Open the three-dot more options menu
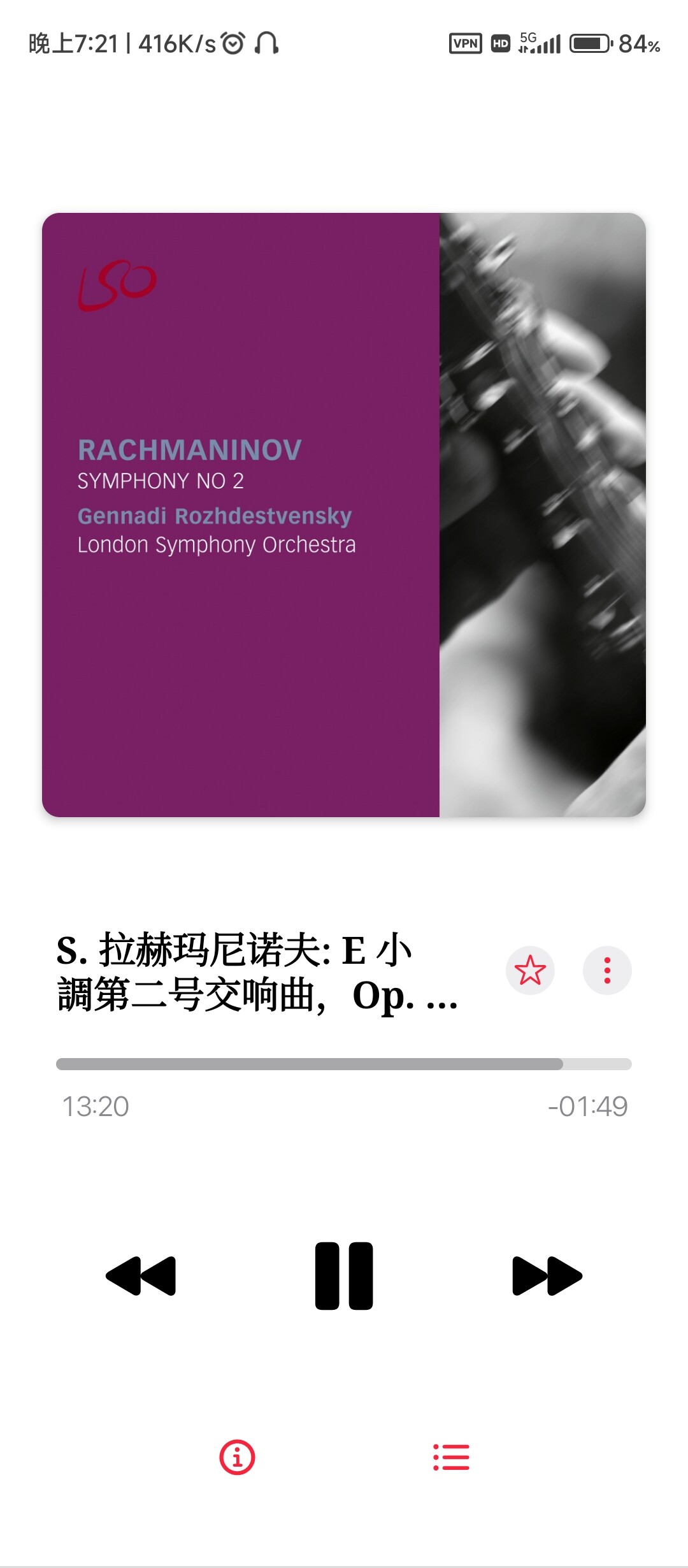 click(607, 970)
